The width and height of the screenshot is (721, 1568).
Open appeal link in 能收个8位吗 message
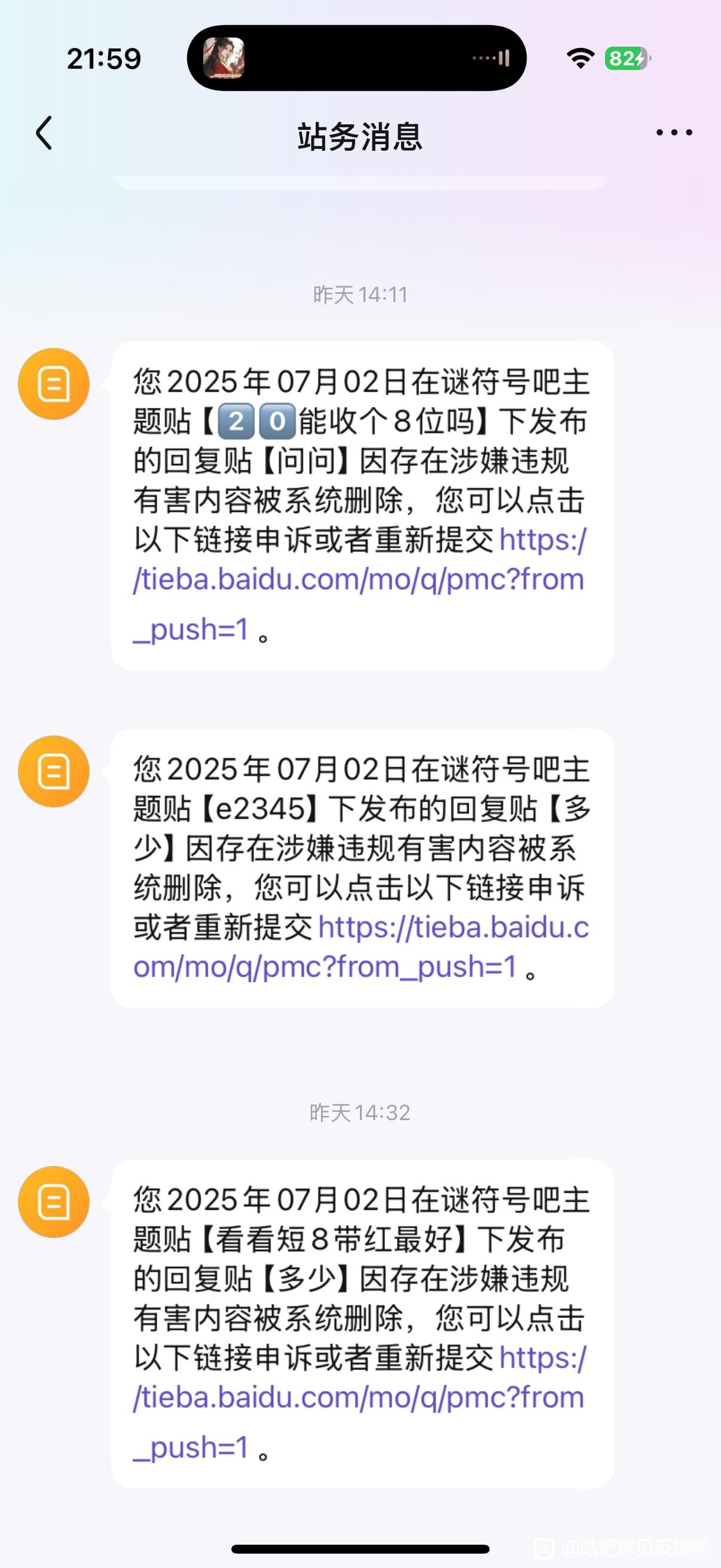pyautogui.click(x=358, y=580)
